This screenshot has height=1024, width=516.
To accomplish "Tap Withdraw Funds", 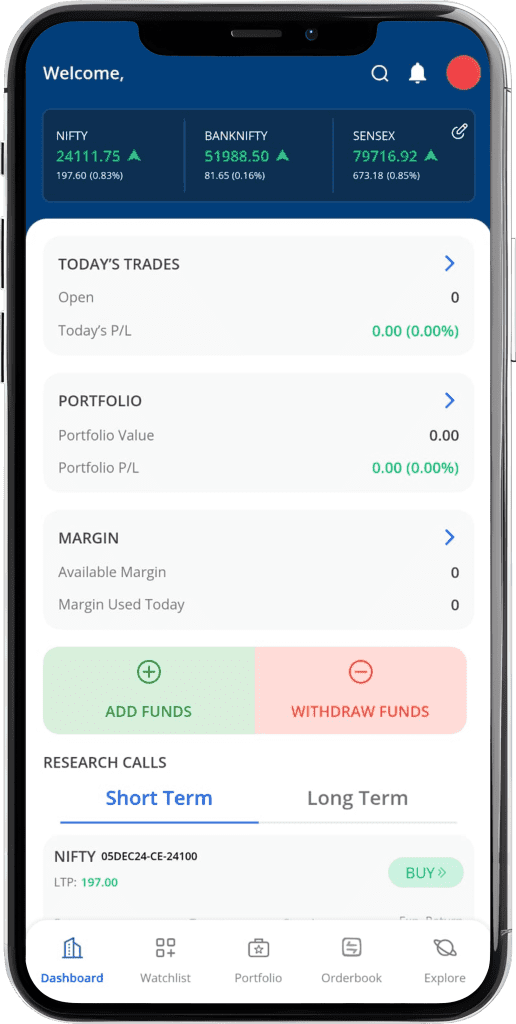I will point(361,690).
